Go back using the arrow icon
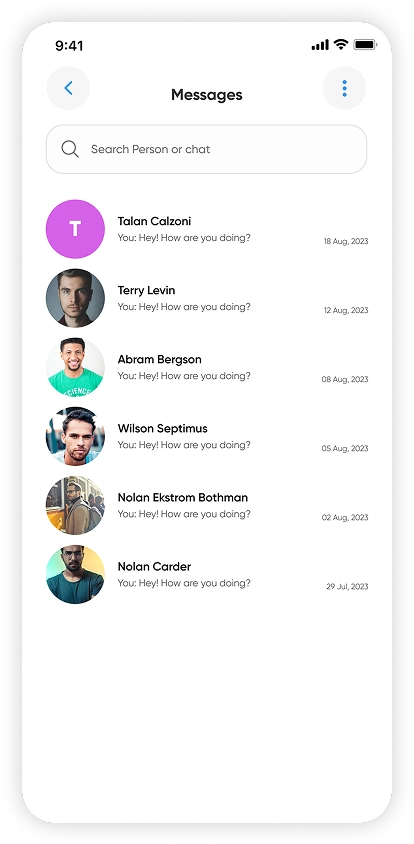This screenshot has height=844, width=414. pos(68,88)
